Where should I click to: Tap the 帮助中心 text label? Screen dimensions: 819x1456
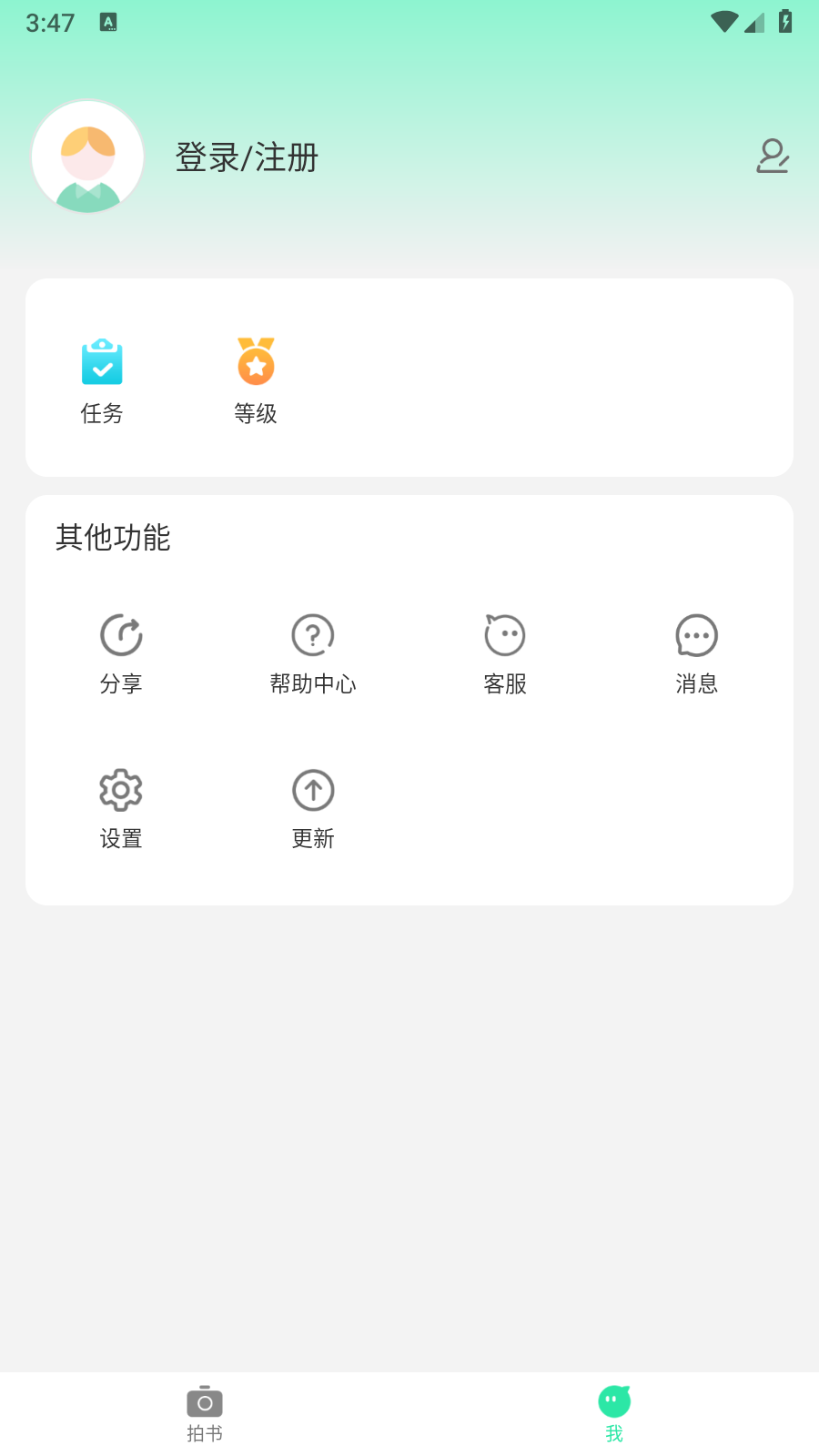pos(313,683)
